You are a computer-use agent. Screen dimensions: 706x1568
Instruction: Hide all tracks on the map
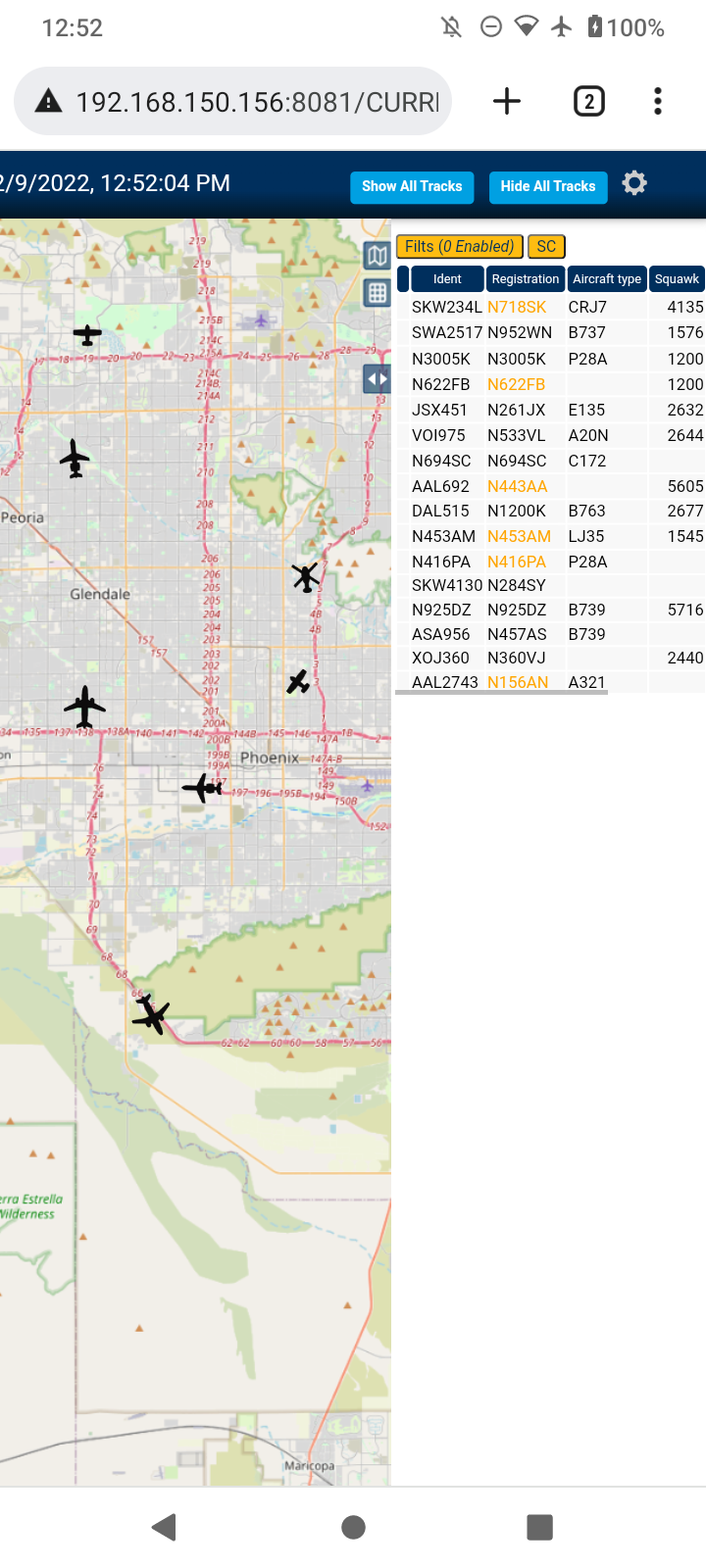pyautogui.click(x=548, y=186)
